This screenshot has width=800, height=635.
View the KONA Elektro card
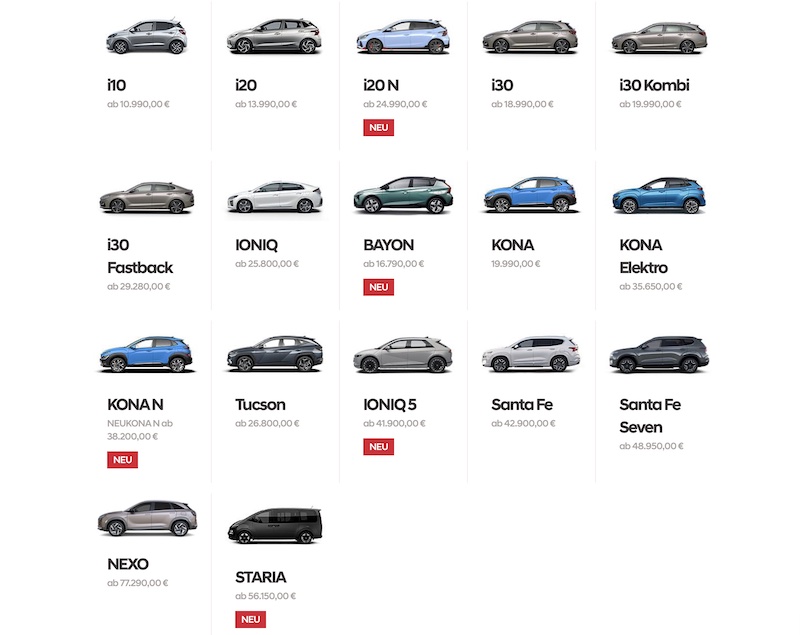(x=659, y=198)
